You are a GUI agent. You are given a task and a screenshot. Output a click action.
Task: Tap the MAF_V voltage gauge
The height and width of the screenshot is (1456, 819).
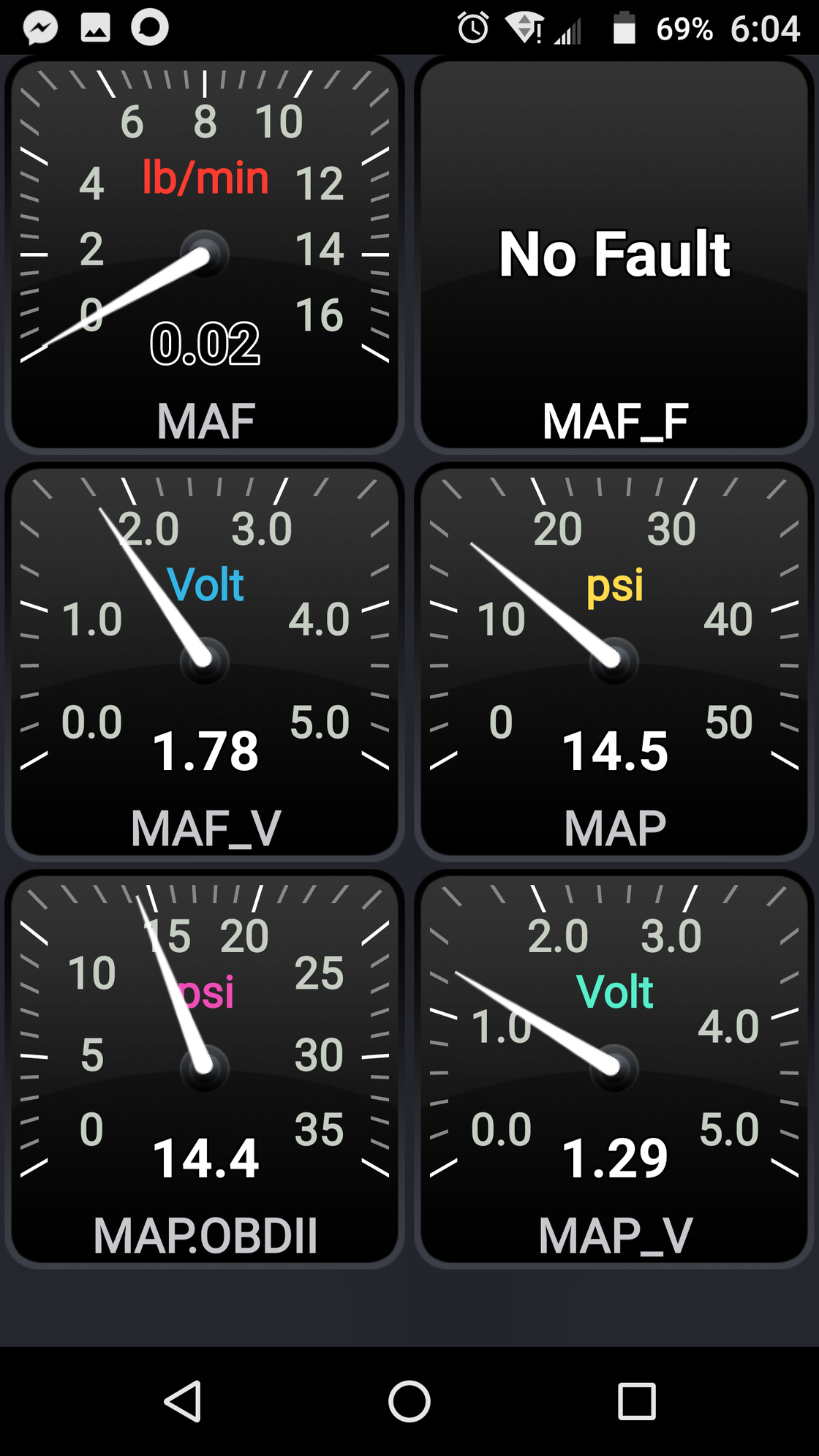point(205,662)
